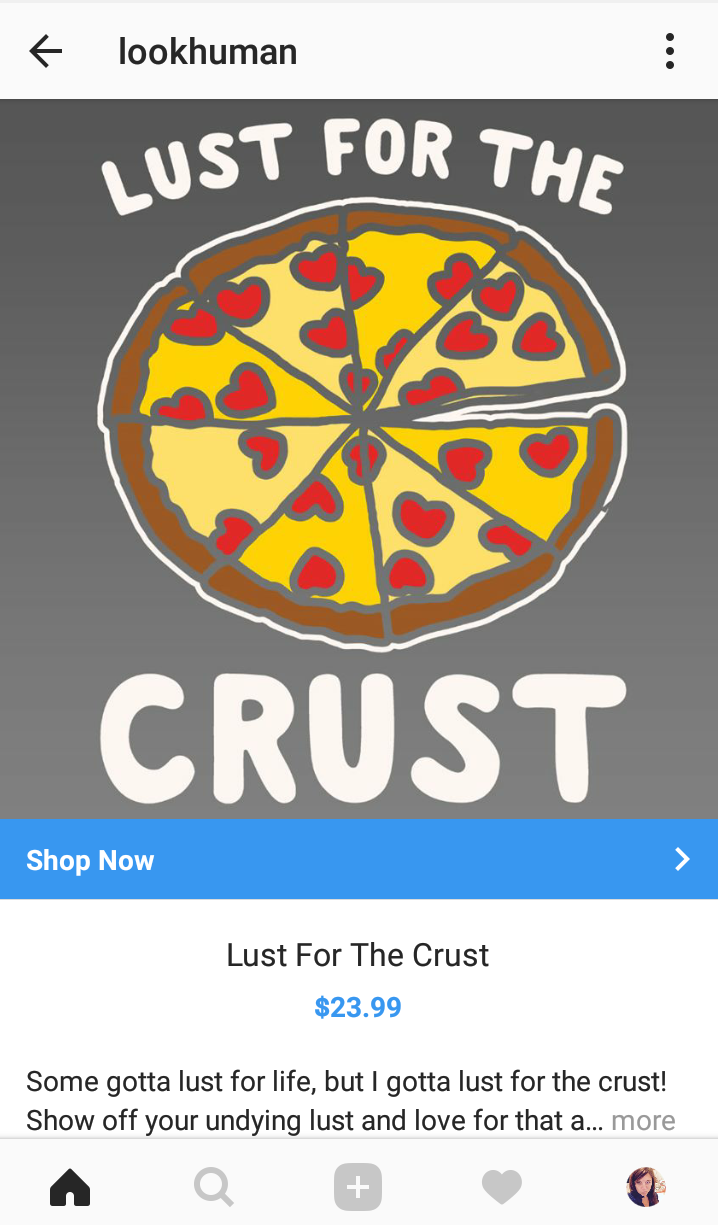Open the three-dot overflow menu
718x1225 pixels.
[669, 51]
